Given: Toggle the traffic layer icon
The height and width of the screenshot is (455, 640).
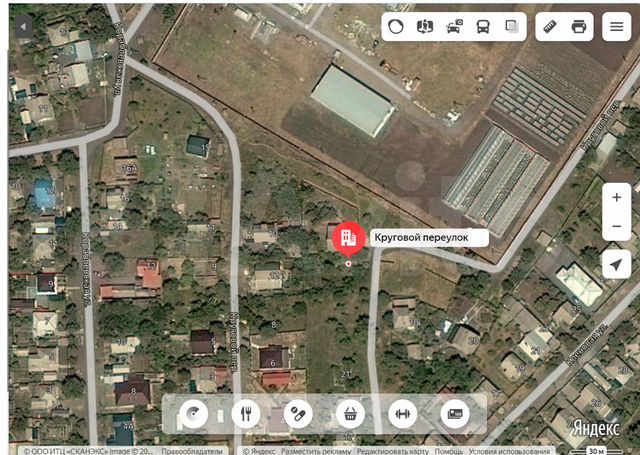Looking at the screenshot, I should point(396,27).
